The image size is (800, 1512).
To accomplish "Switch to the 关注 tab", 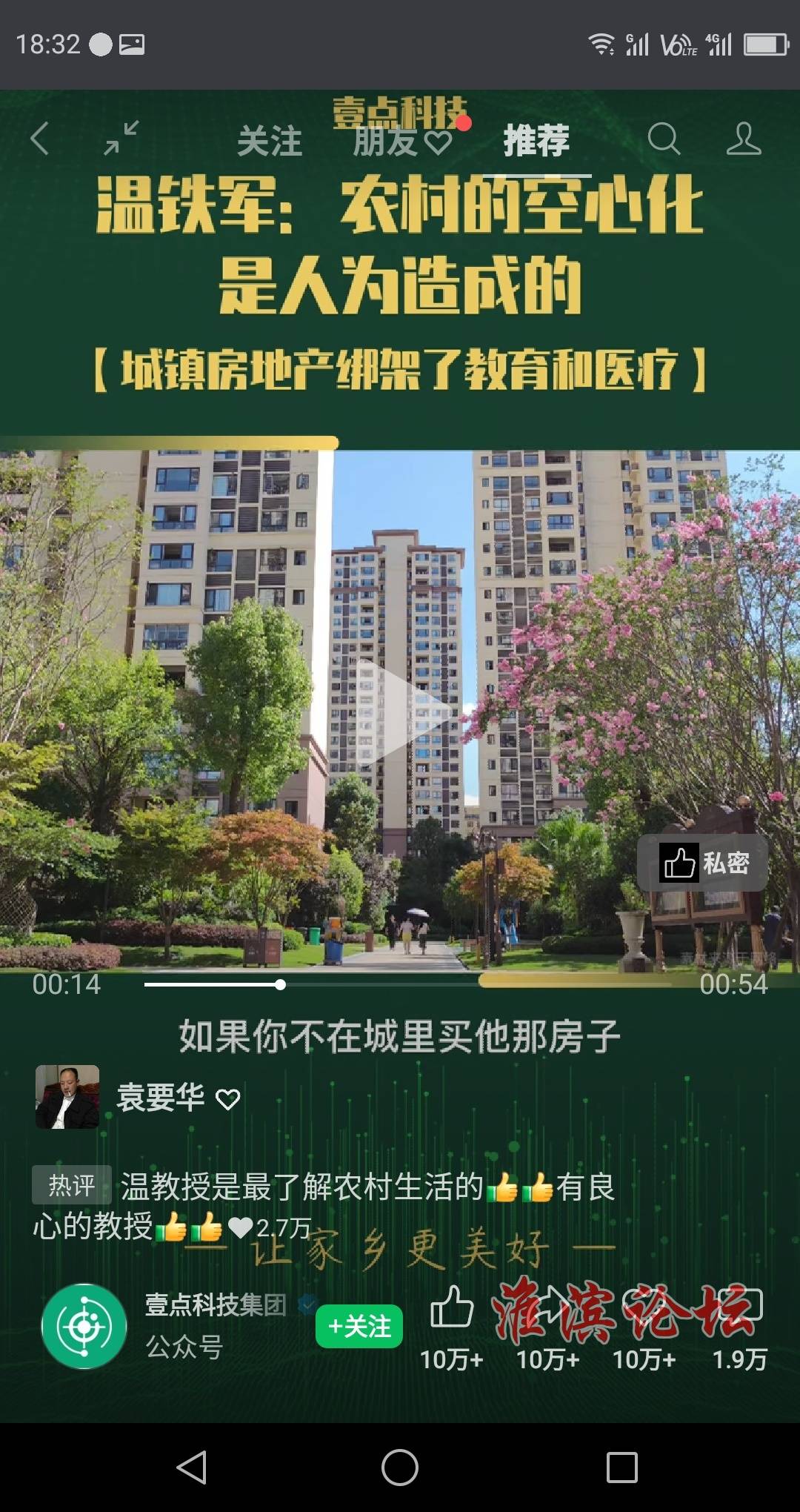I will [x=270, y=140].
